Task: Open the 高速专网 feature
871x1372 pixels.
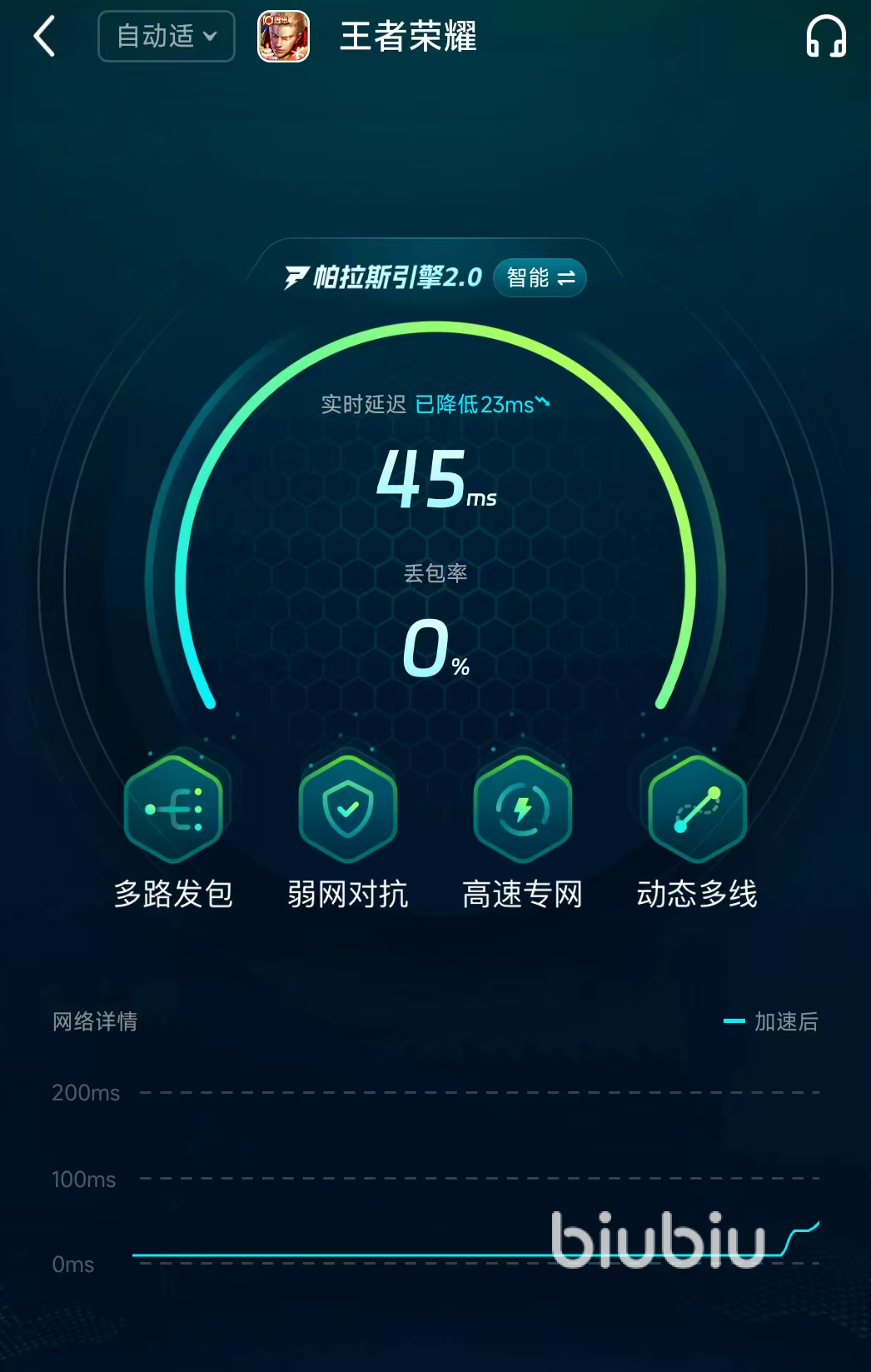Action: click(x=522, y=809)
